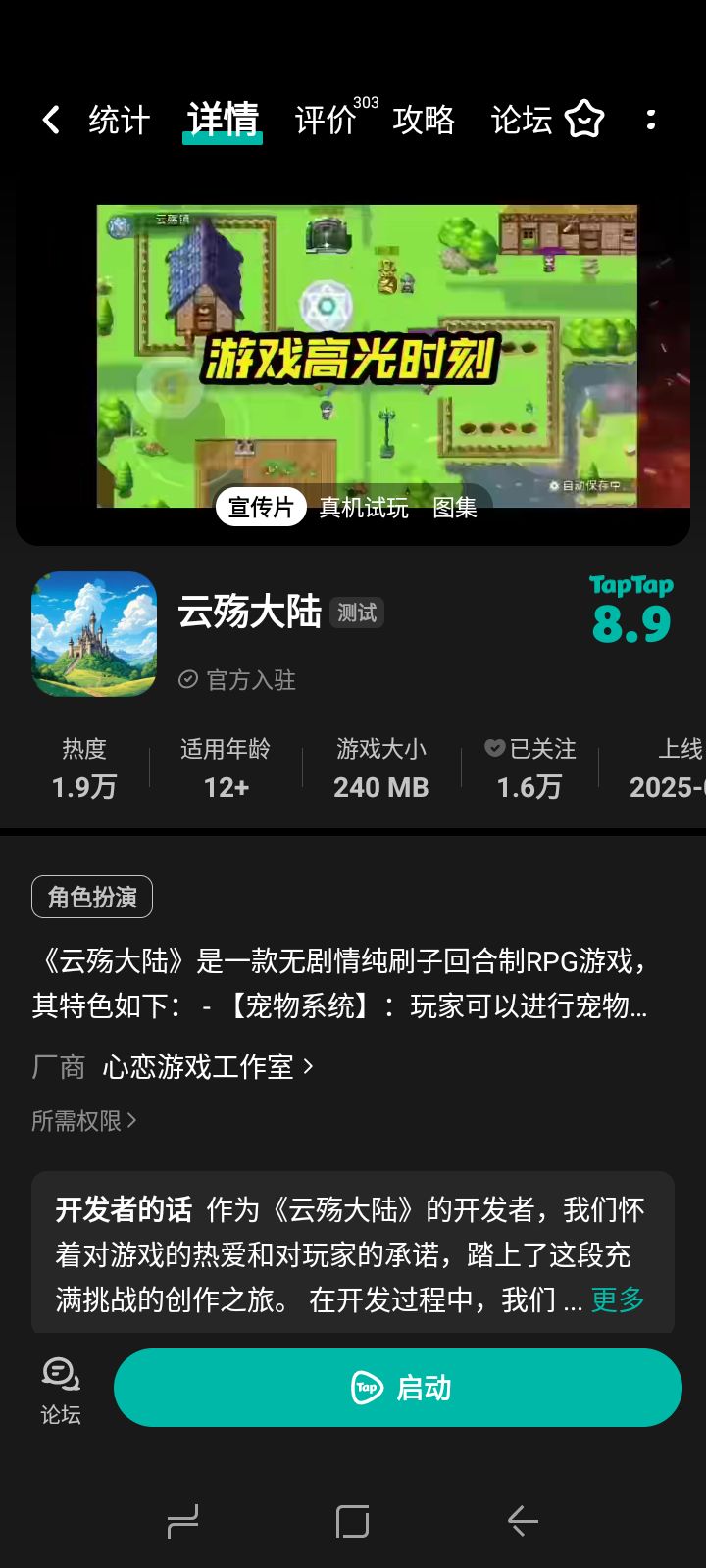Open the favorite star icon
This screenshot has width=706, height=1568.
584,118
